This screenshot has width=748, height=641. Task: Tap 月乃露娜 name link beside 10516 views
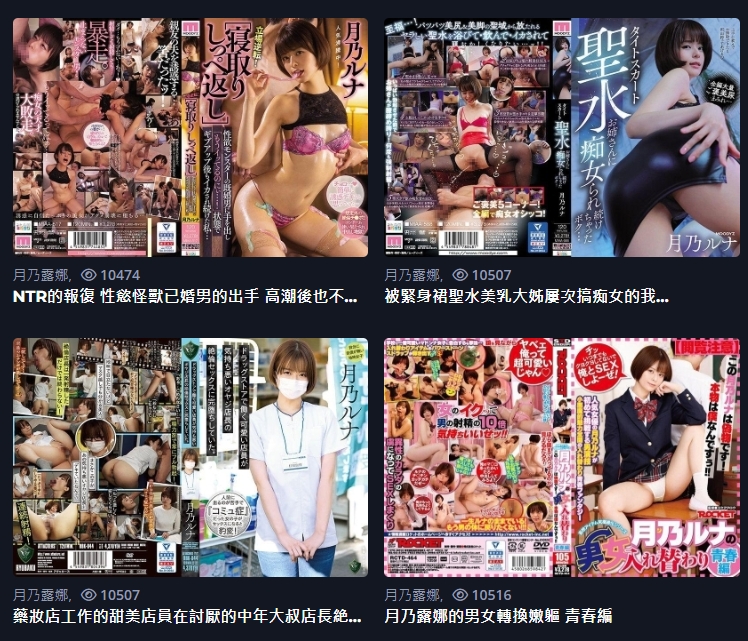coord(411,594)
